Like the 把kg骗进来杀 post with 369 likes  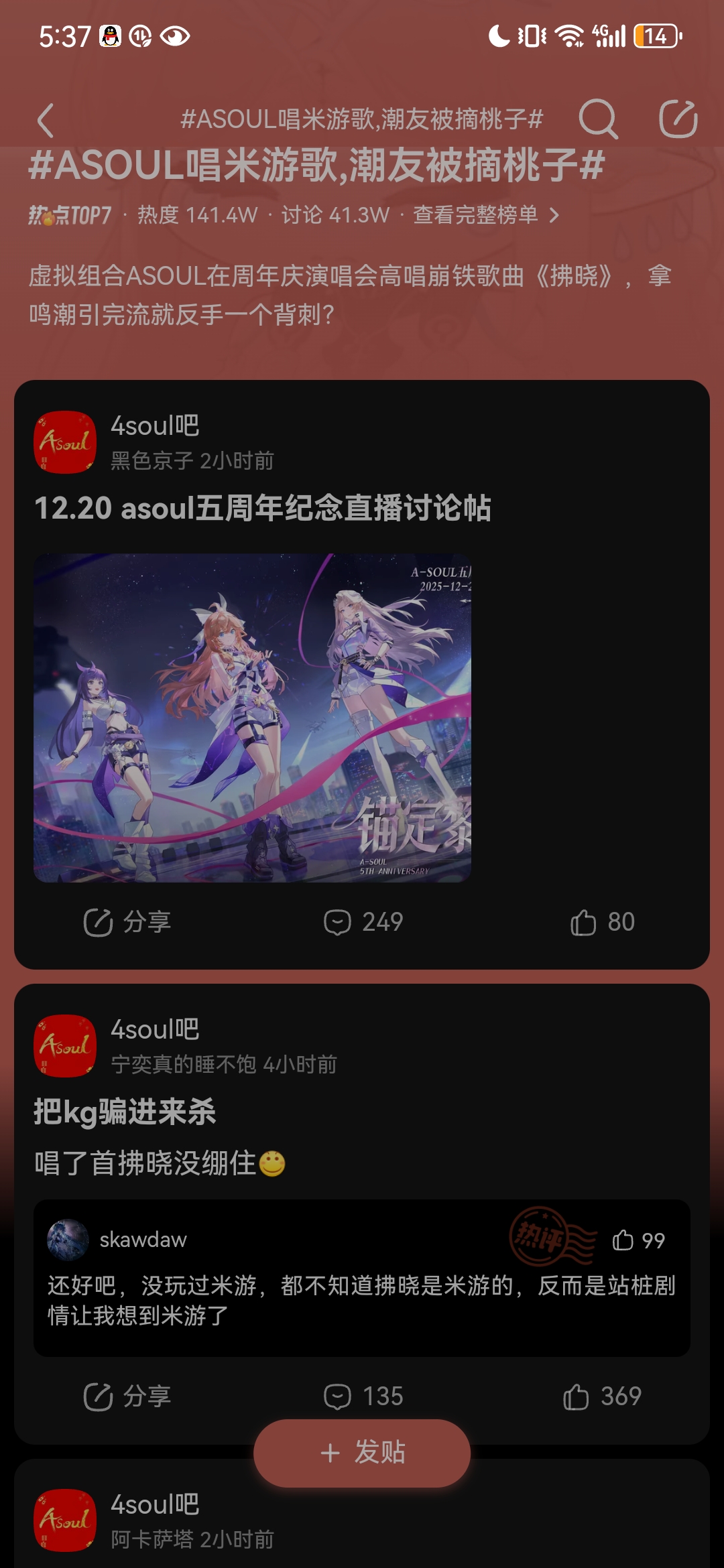(x=602, y=1396)
